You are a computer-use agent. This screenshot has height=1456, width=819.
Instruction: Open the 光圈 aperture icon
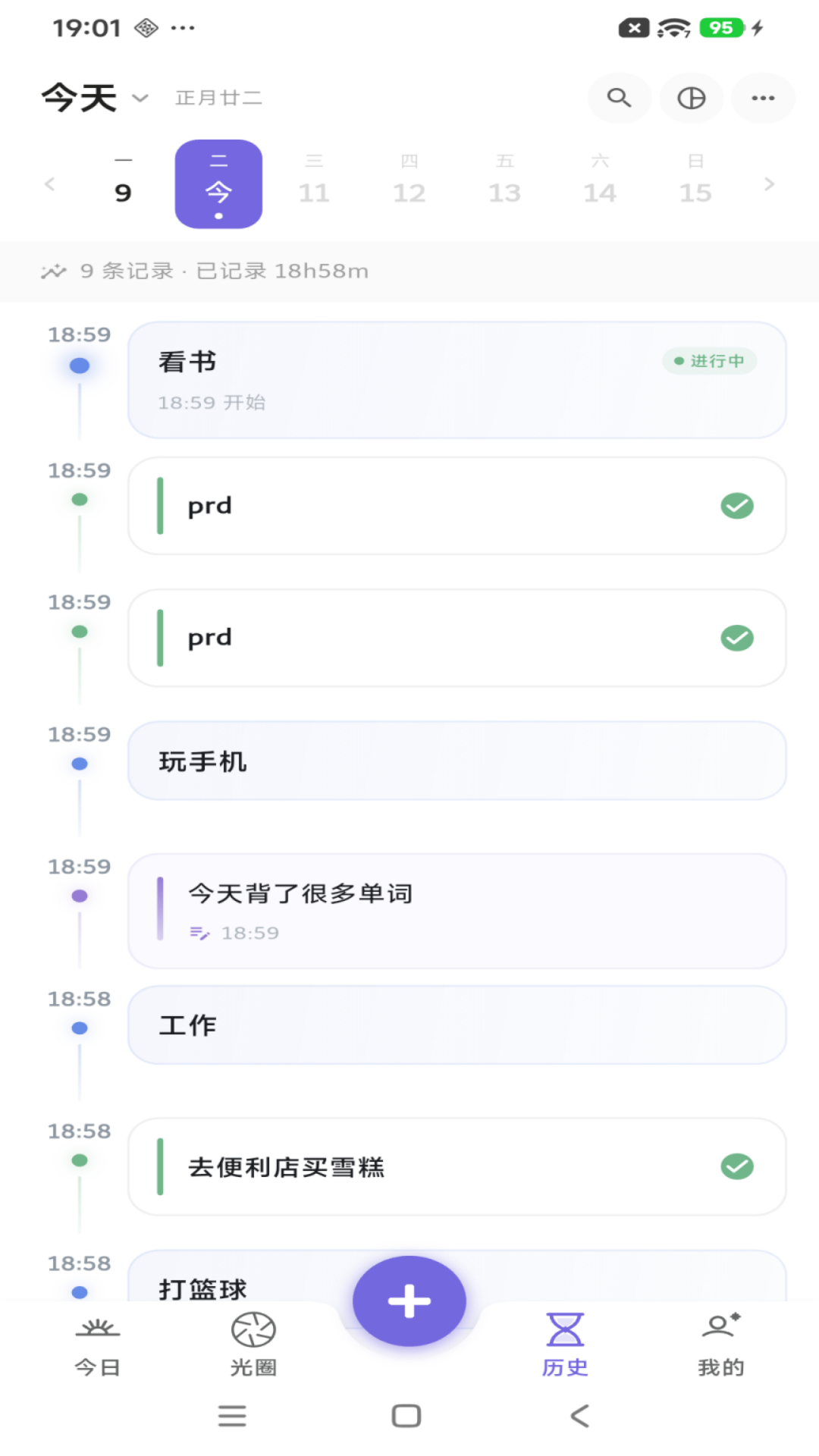tap(253, 1329)
